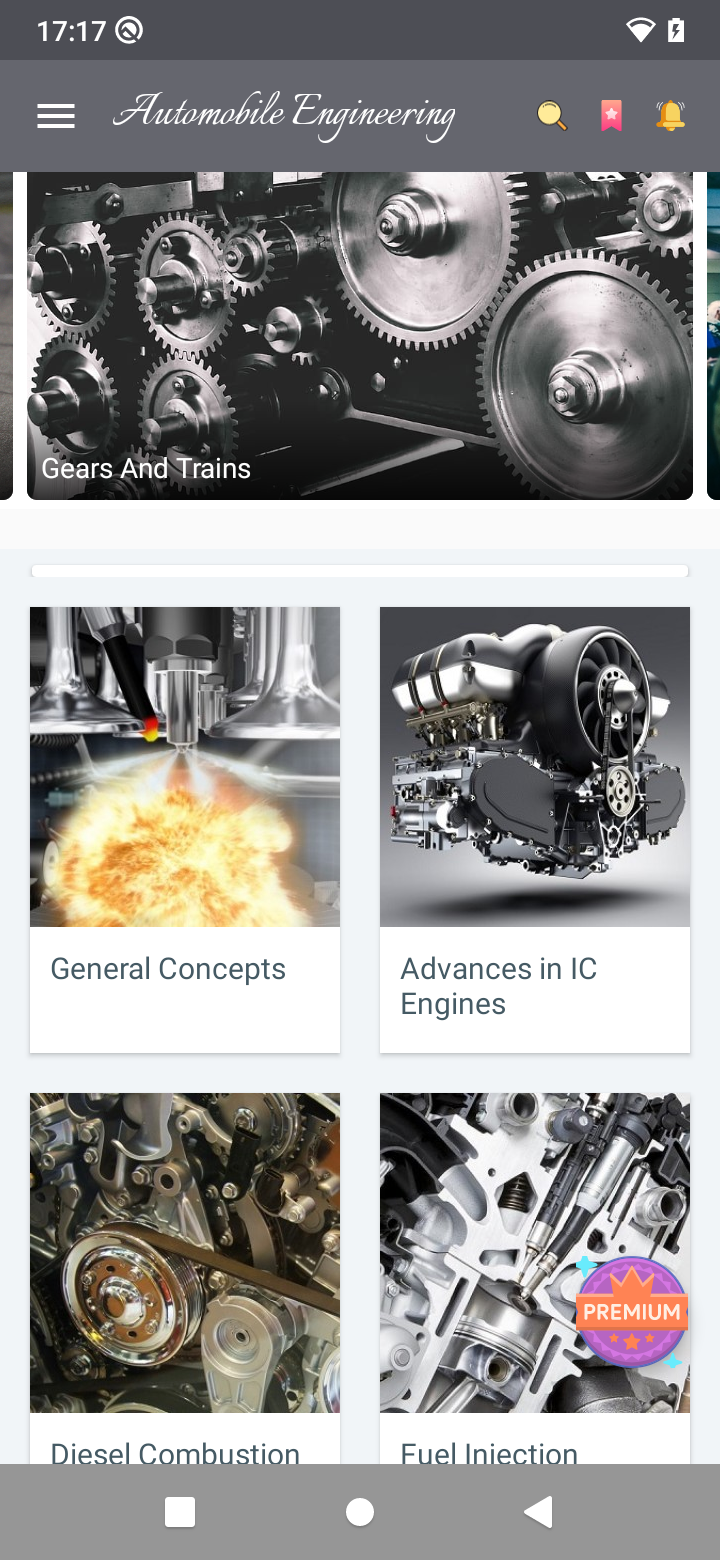Screen dimensions: 720x1560
Task: Tap the Premium badge on Fuel Injection
Action: 631,1313
